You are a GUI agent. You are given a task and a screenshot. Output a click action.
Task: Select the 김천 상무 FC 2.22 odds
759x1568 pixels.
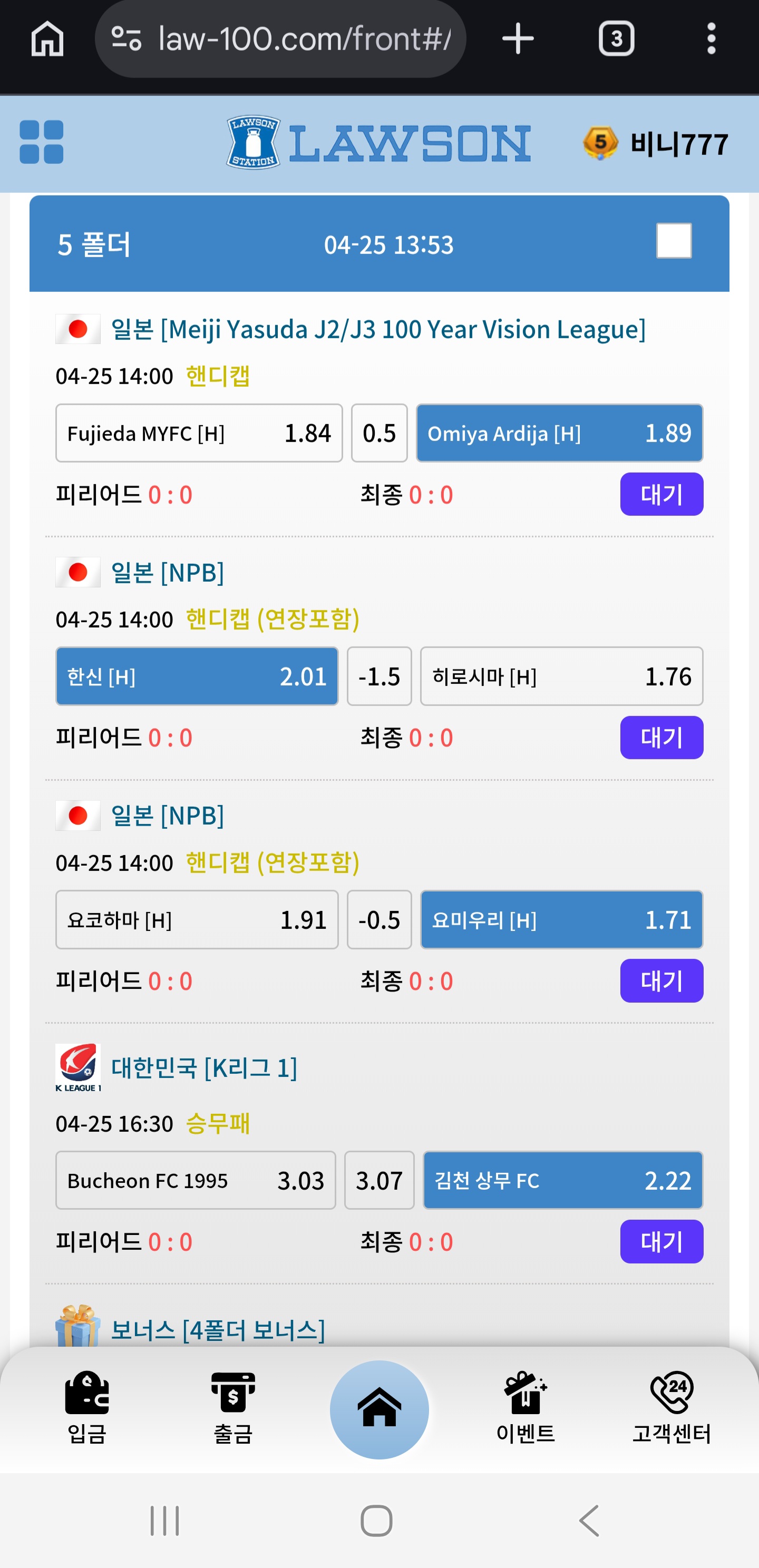pos(562,1180)
